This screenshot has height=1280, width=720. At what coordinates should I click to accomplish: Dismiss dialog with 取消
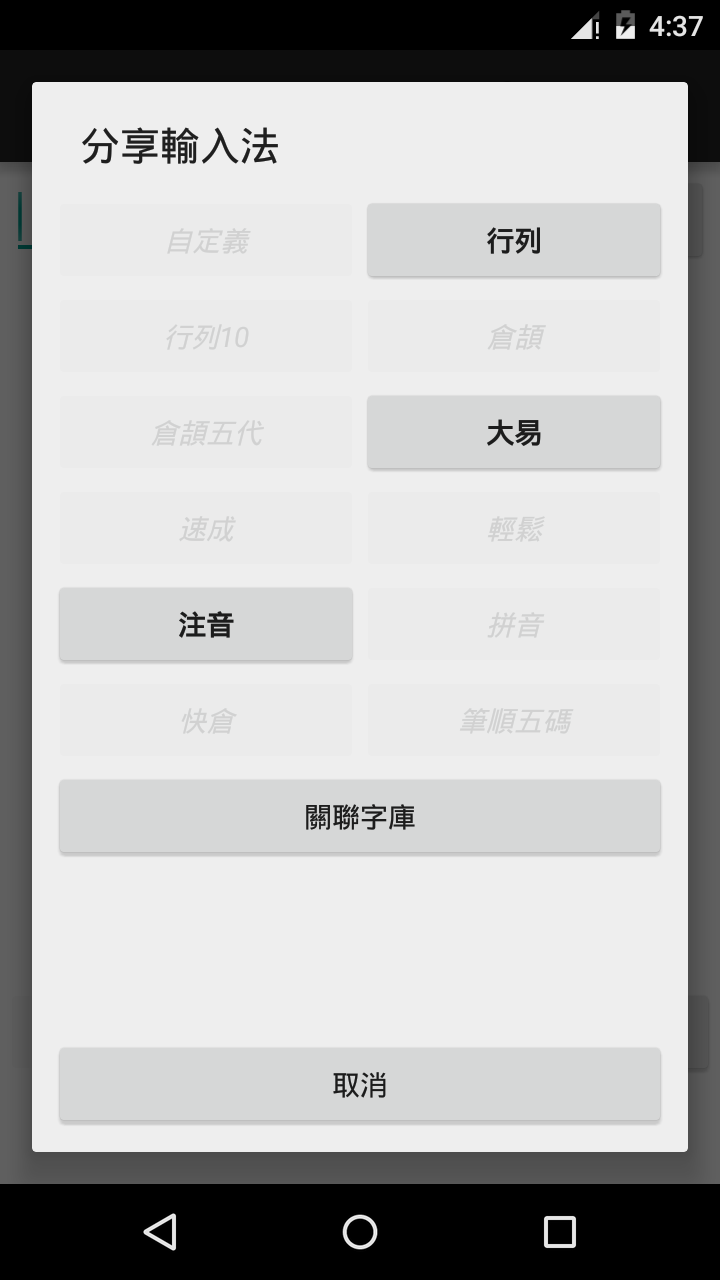tap(360, 1084)
